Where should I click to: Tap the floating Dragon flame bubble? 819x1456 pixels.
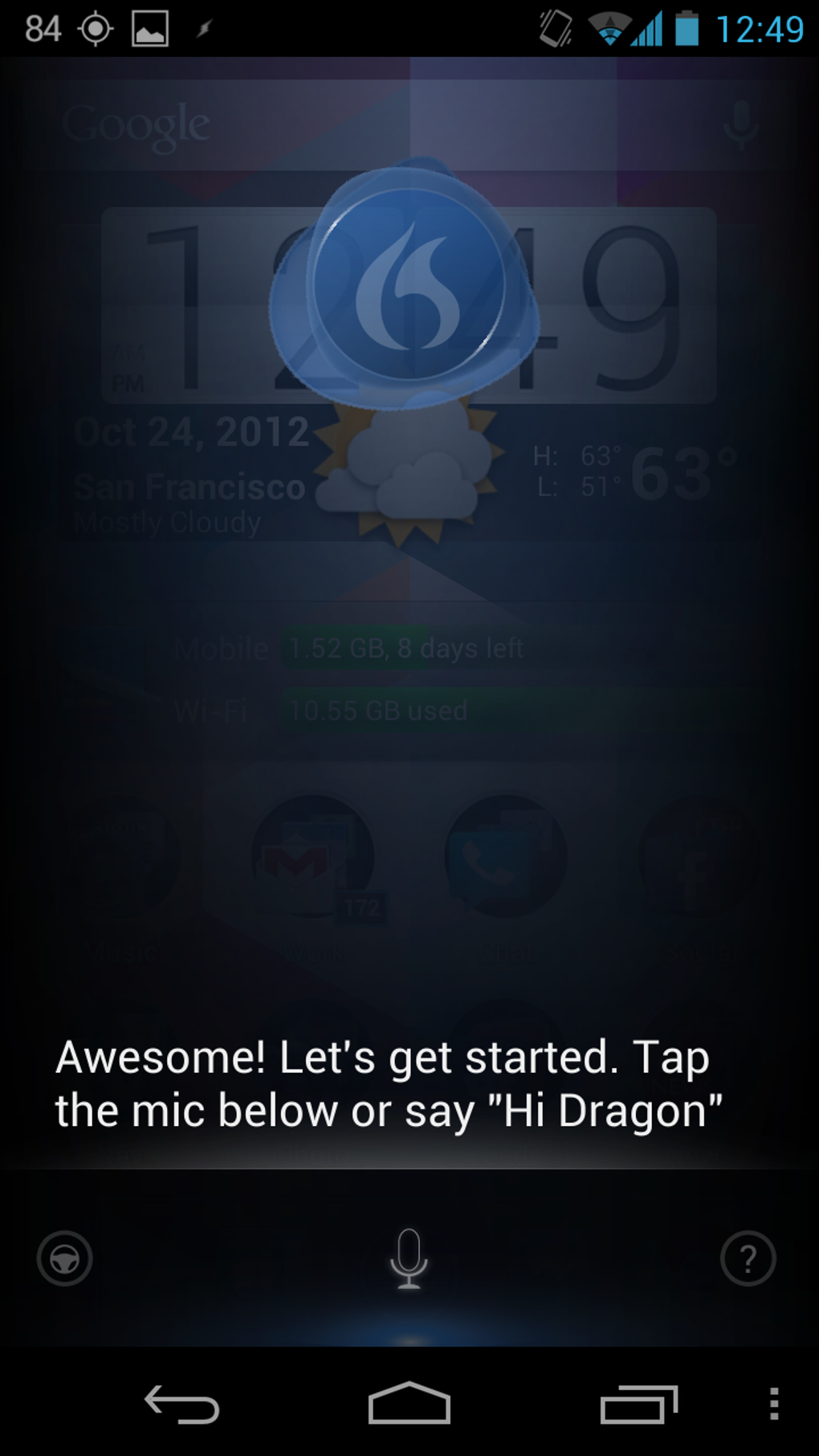pyautogui.click(x=405, y=284)
